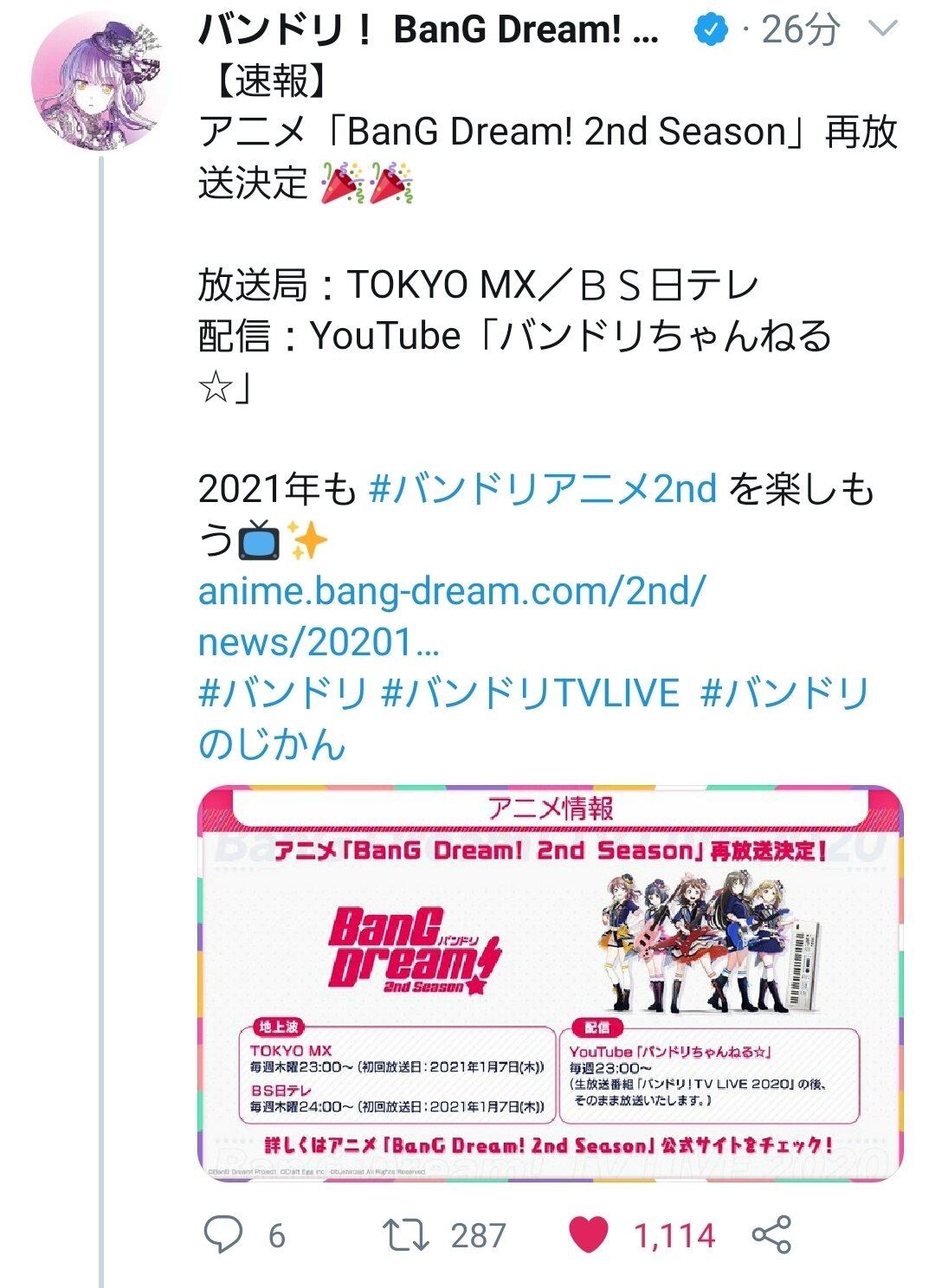Unlike the tweet with the heart icon
This screenshot has height=1288, width=935.
coord(589,1234)
